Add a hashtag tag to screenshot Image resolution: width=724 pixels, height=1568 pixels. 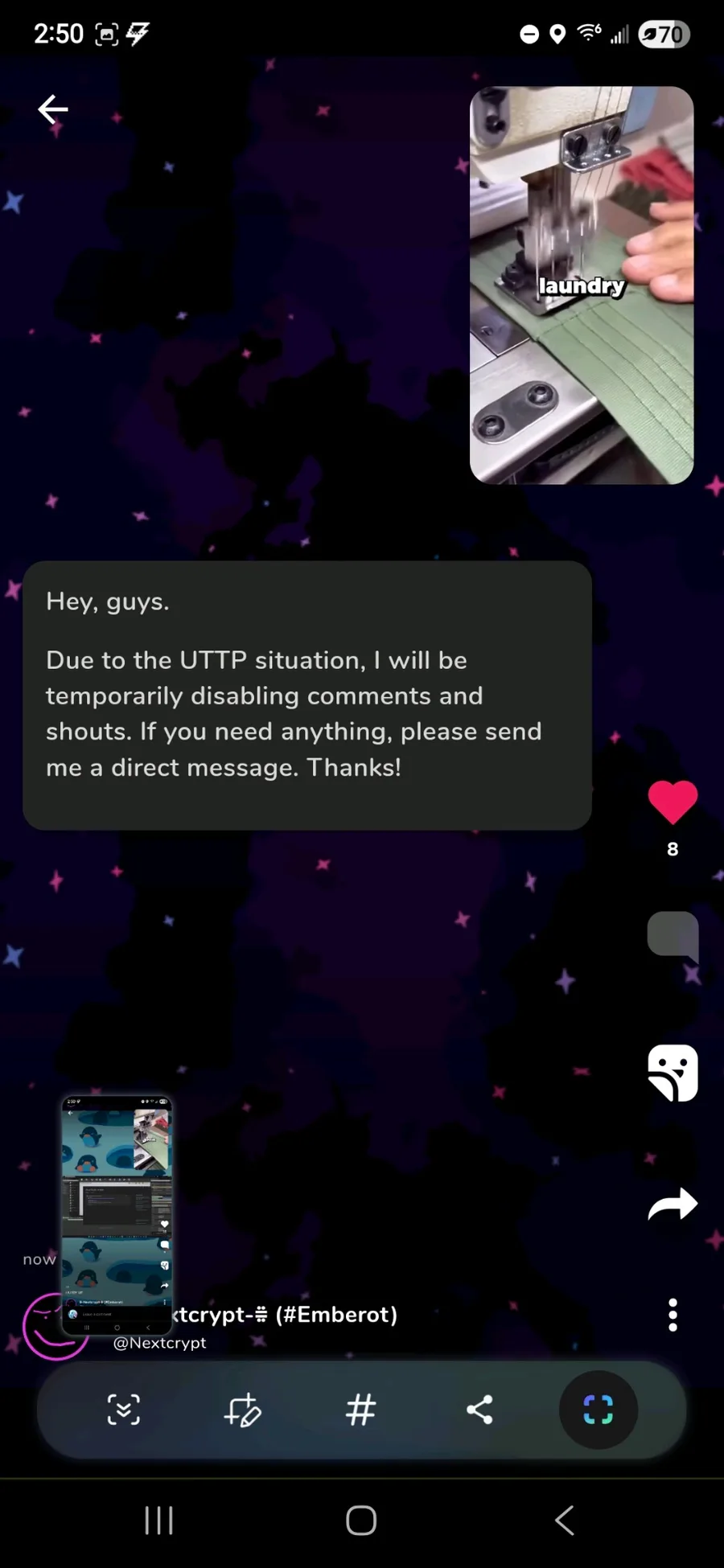361,1410
